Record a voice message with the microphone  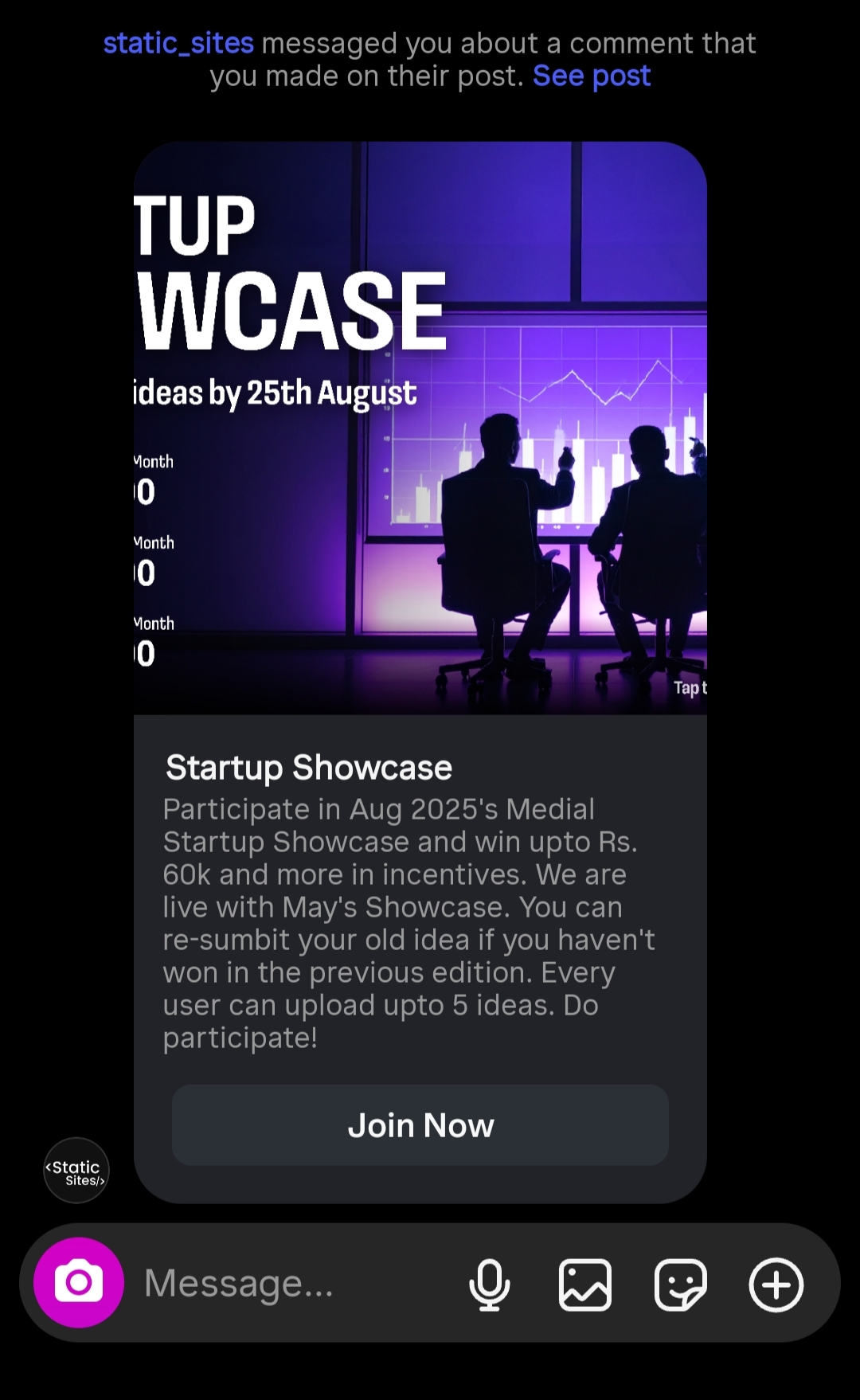tap(489, 1284)
